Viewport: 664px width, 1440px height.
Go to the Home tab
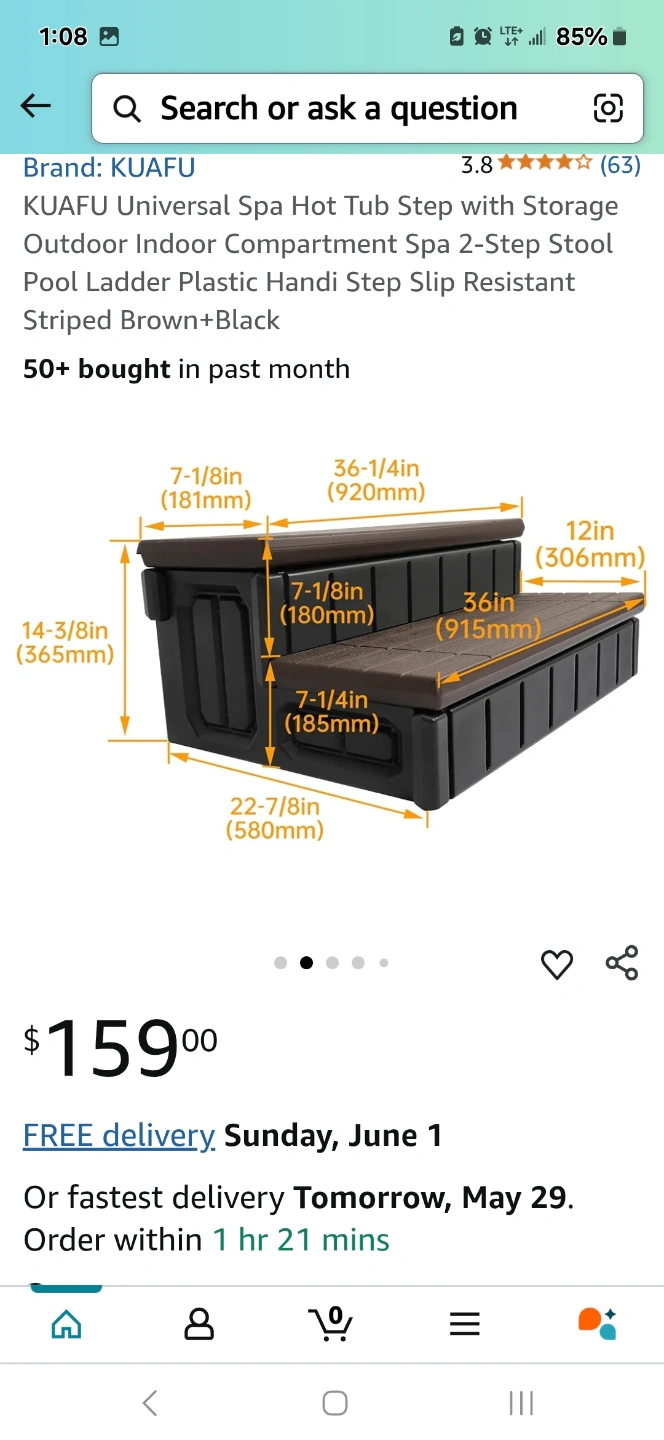pos(66,1324)
